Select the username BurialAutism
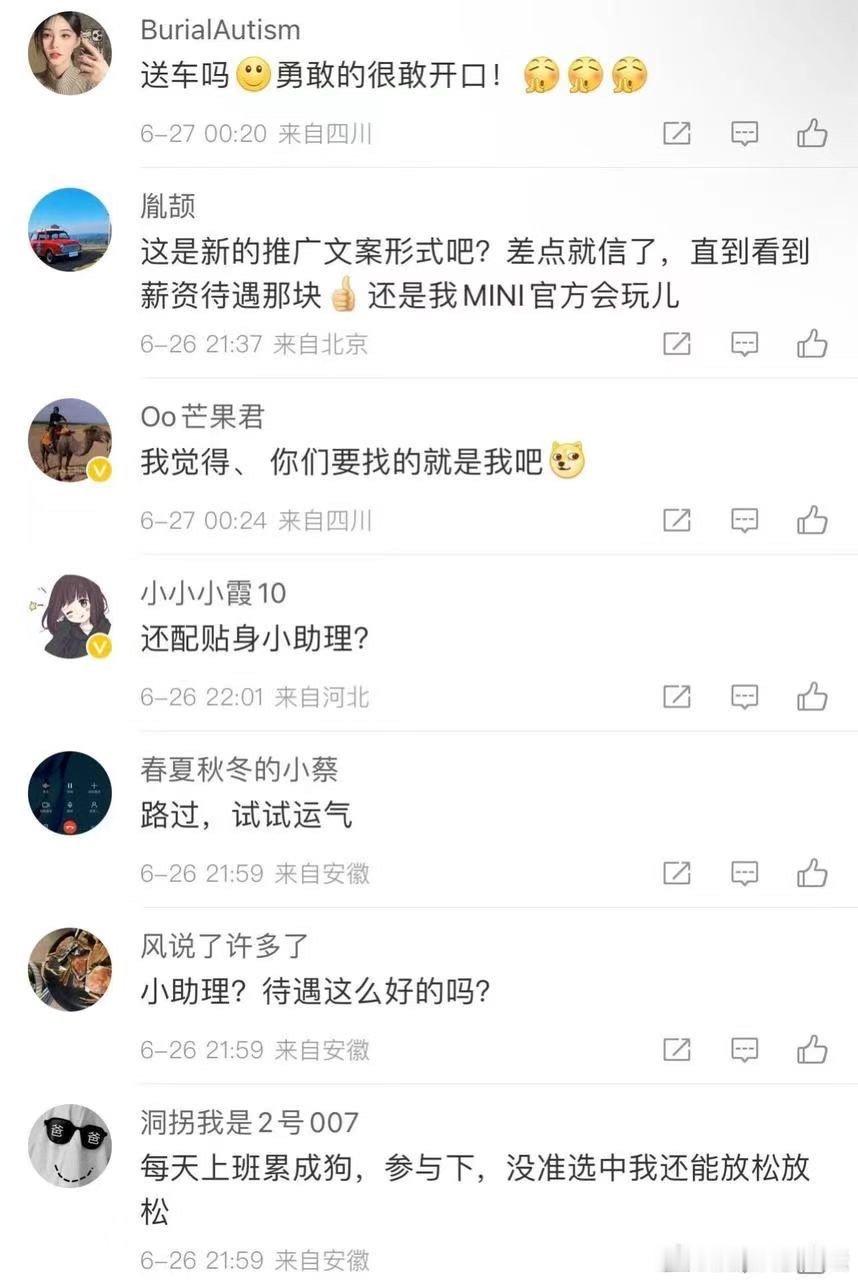This screenshot has width=858, height=1280. (x=219, y=29)
